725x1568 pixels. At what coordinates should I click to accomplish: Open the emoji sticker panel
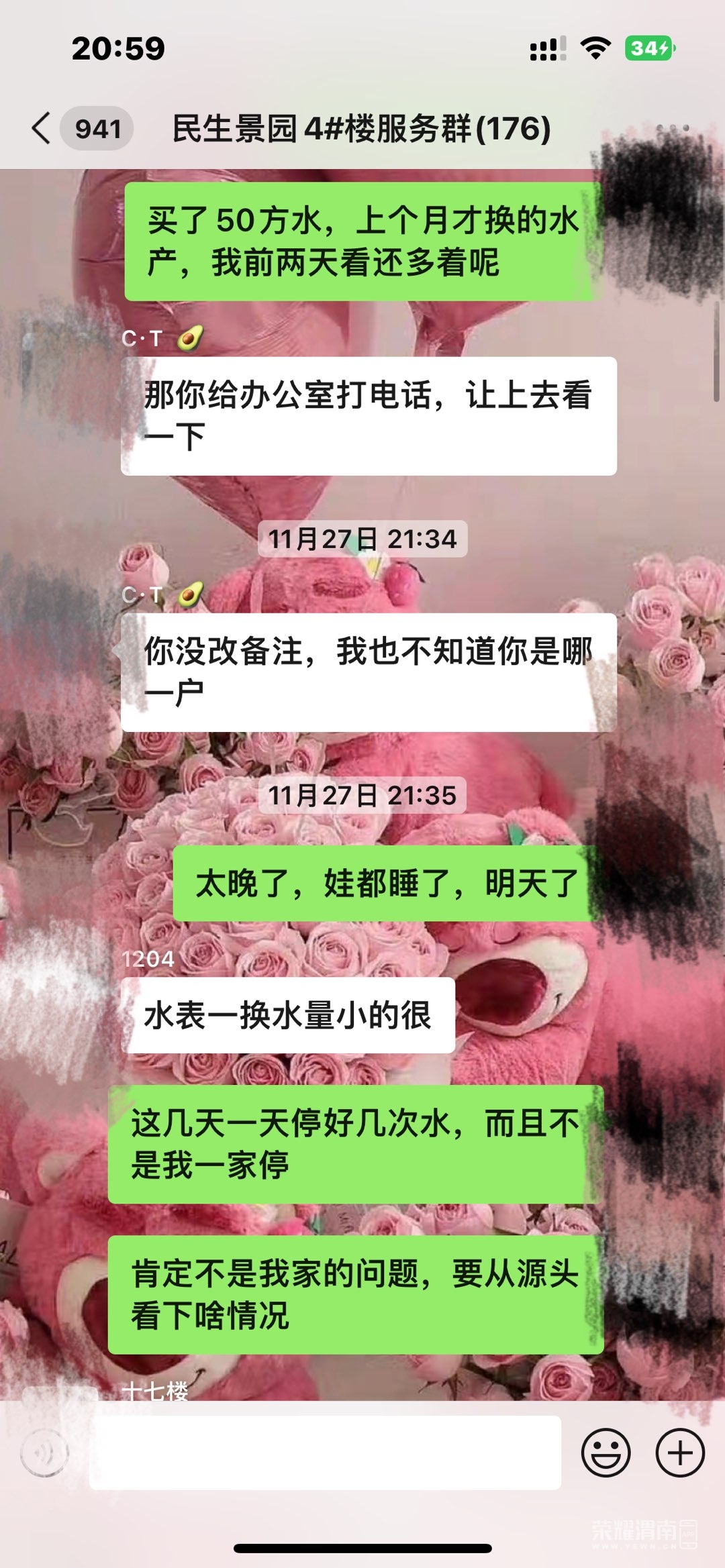606,1453
